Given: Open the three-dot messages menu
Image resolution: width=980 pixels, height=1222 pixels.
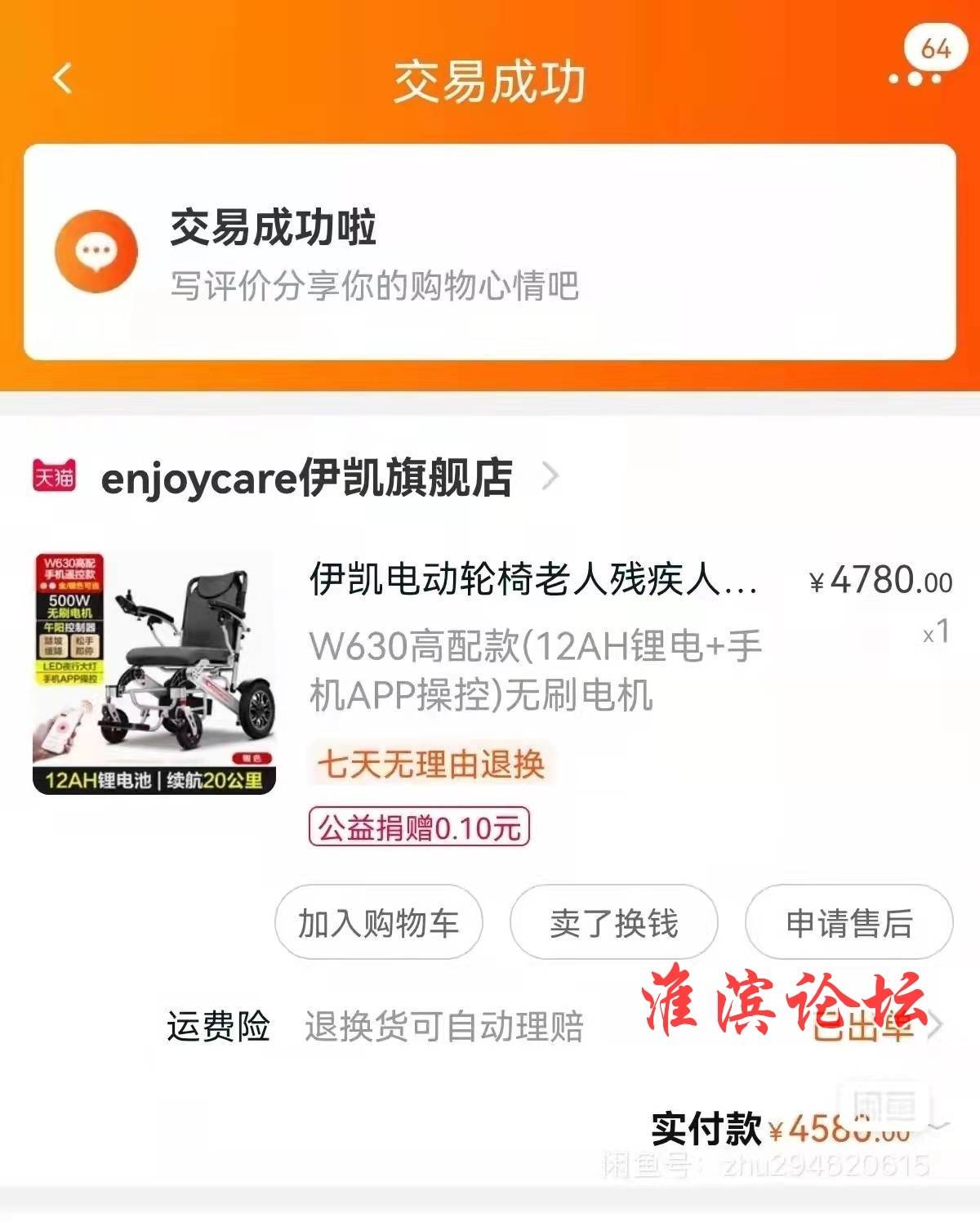Looking at the screenshot, I should [x=915, y=78].
